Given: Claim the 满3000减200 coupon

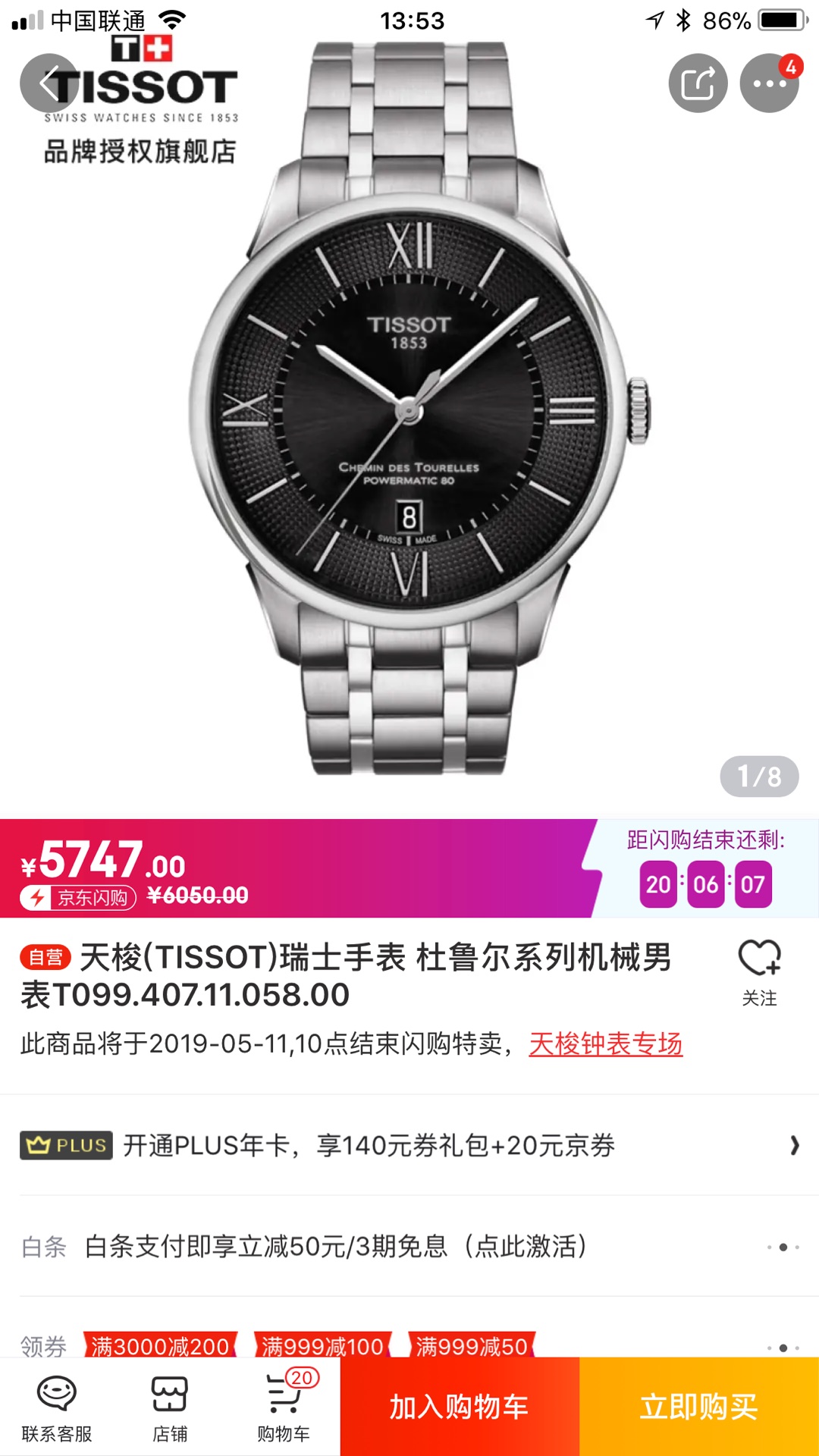Looking at the screenshot, I should tap(160, 1346).
